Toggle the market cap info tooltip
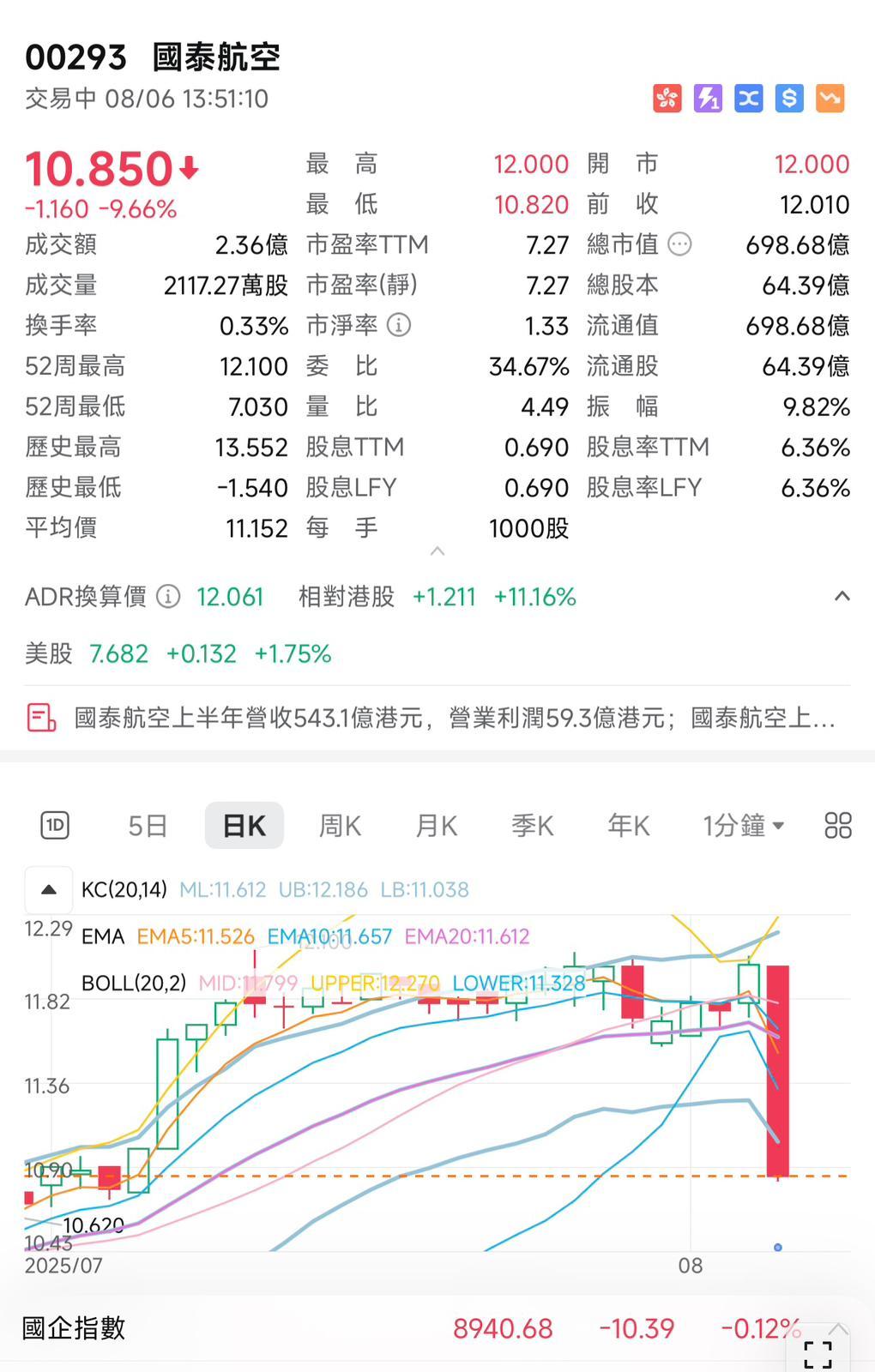Image resolution: width=875 pixels, height=1372 pixels. pos(679,244)
